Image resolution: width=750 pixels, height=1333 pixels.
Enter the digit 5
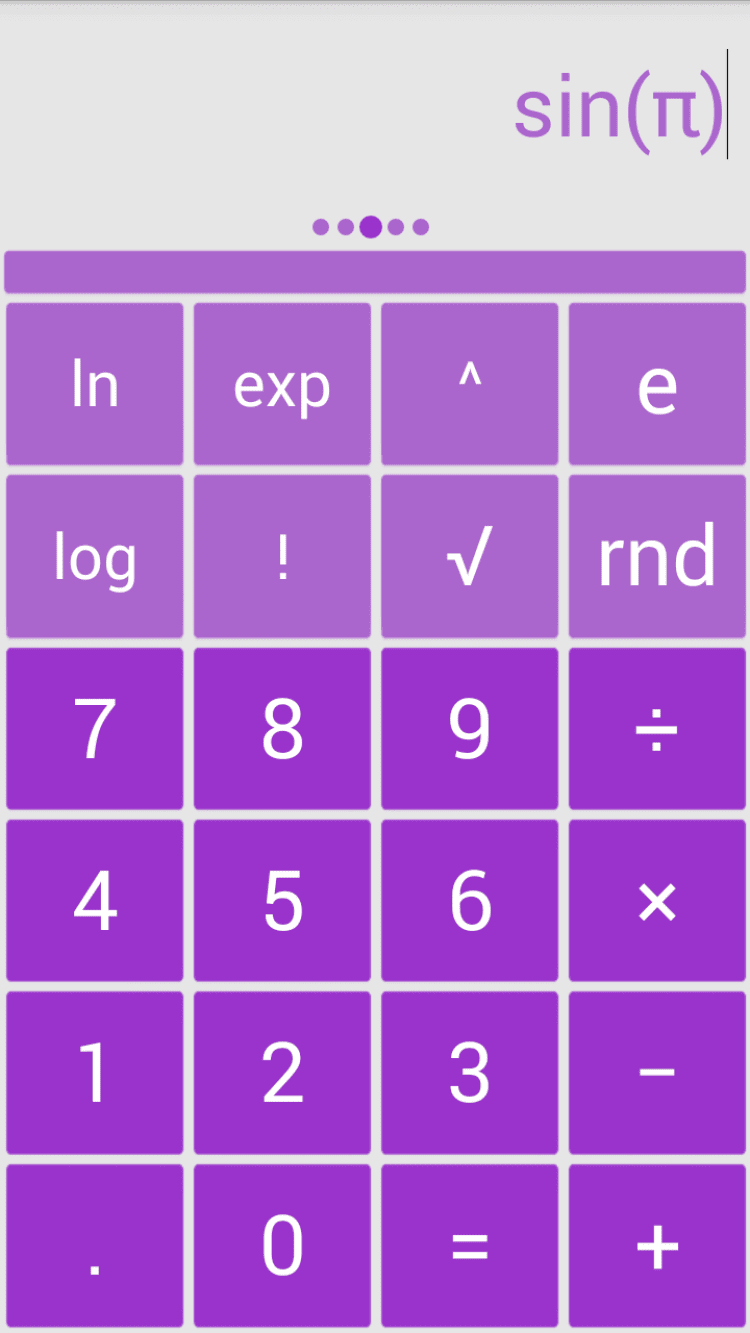click(282, 900)
